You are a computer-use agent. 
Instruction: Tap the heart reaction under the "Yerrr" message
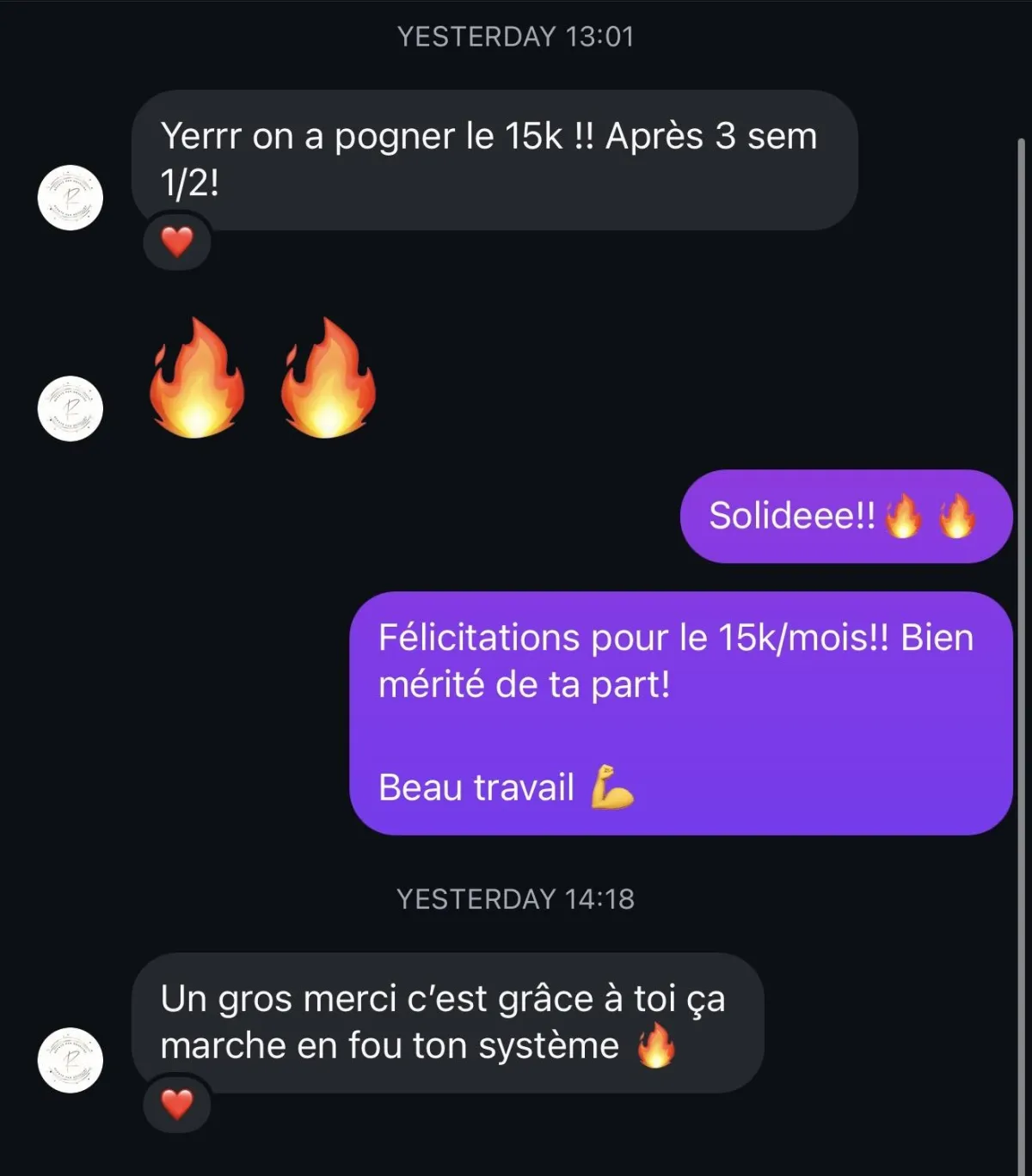177,242
